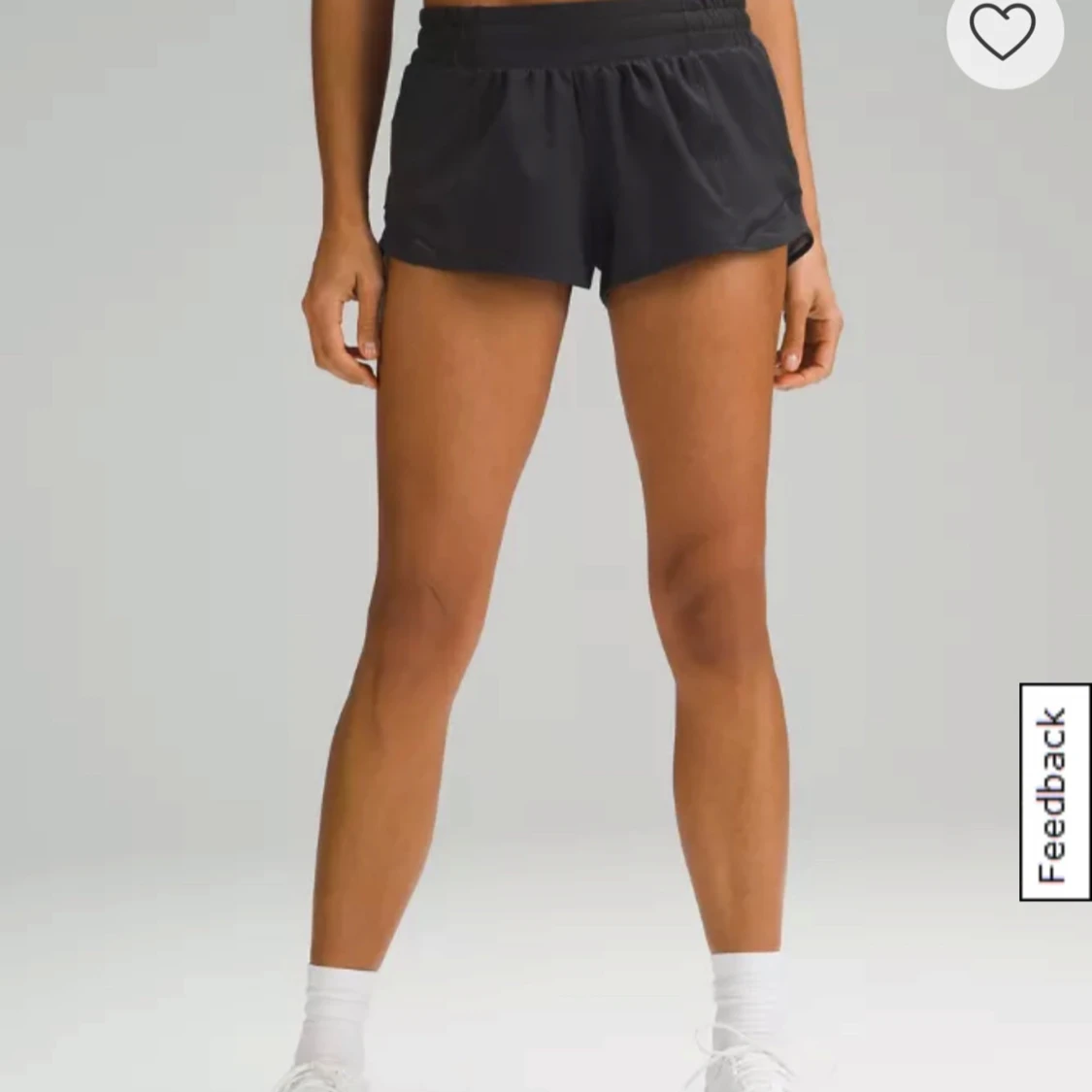Add these shorts to your wishlist

coord(1004,30)
